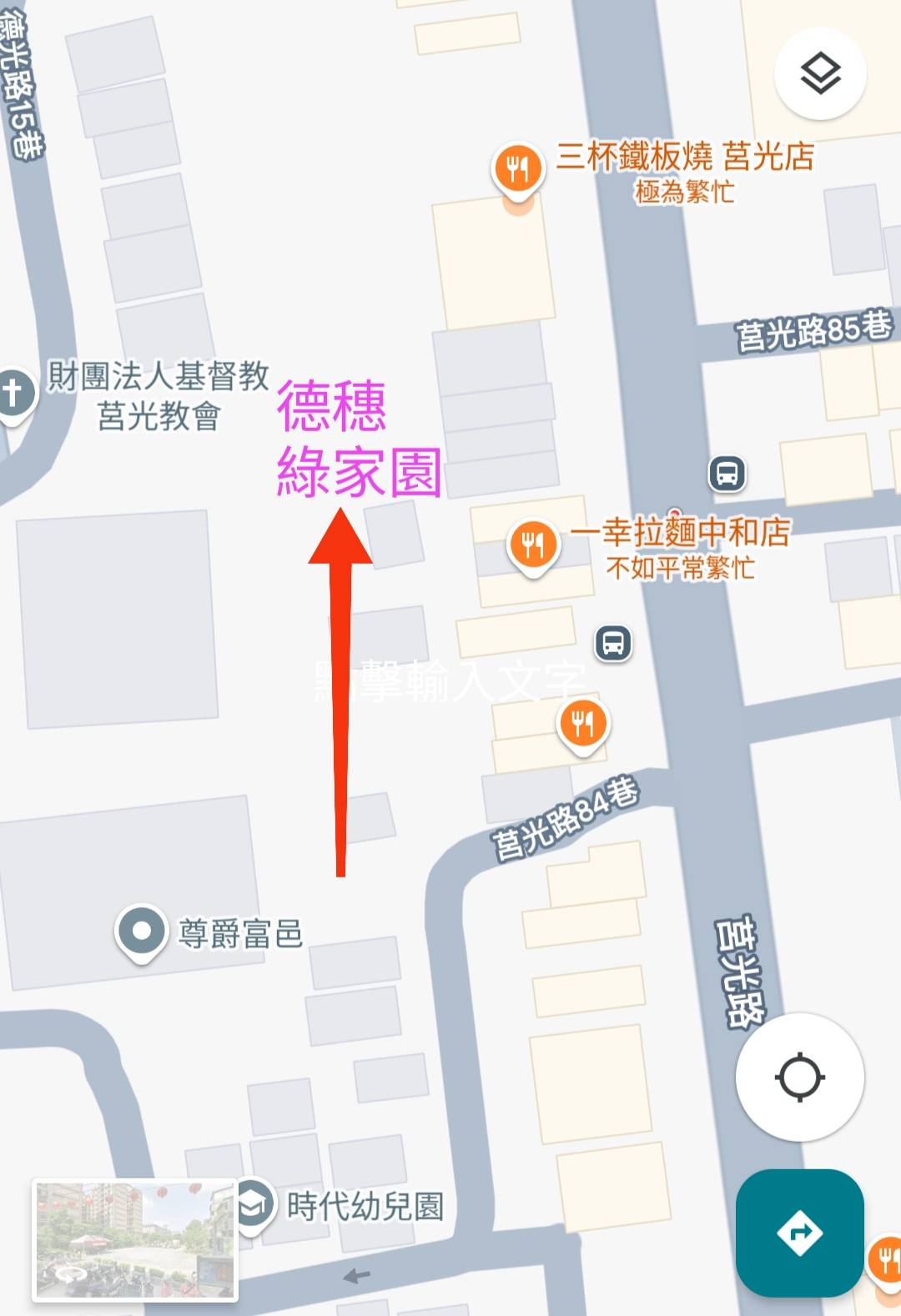901x1316 pixels.
Task: Open the Street View photo thumbnail
Action: (135, 1239)
